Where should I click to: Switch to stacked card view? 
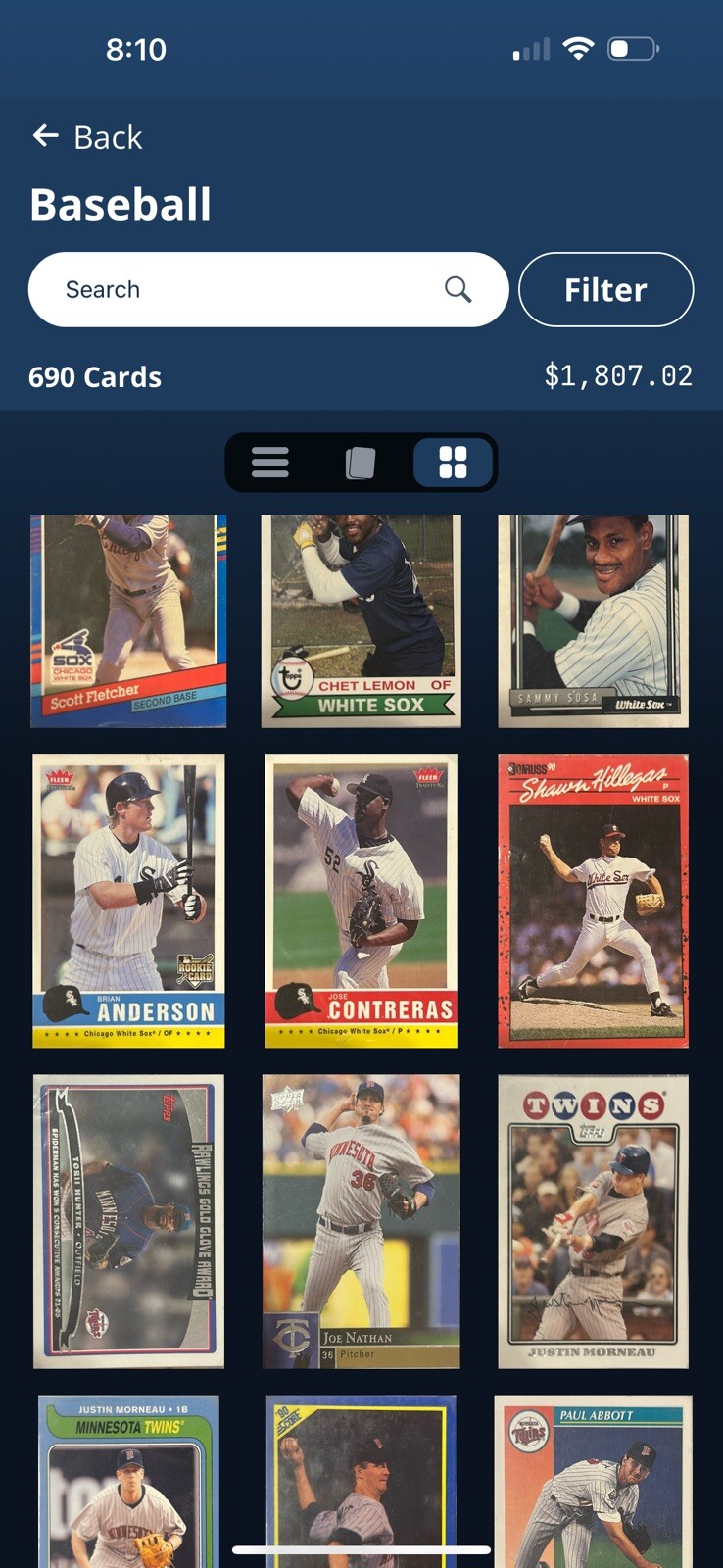point(361,462)
